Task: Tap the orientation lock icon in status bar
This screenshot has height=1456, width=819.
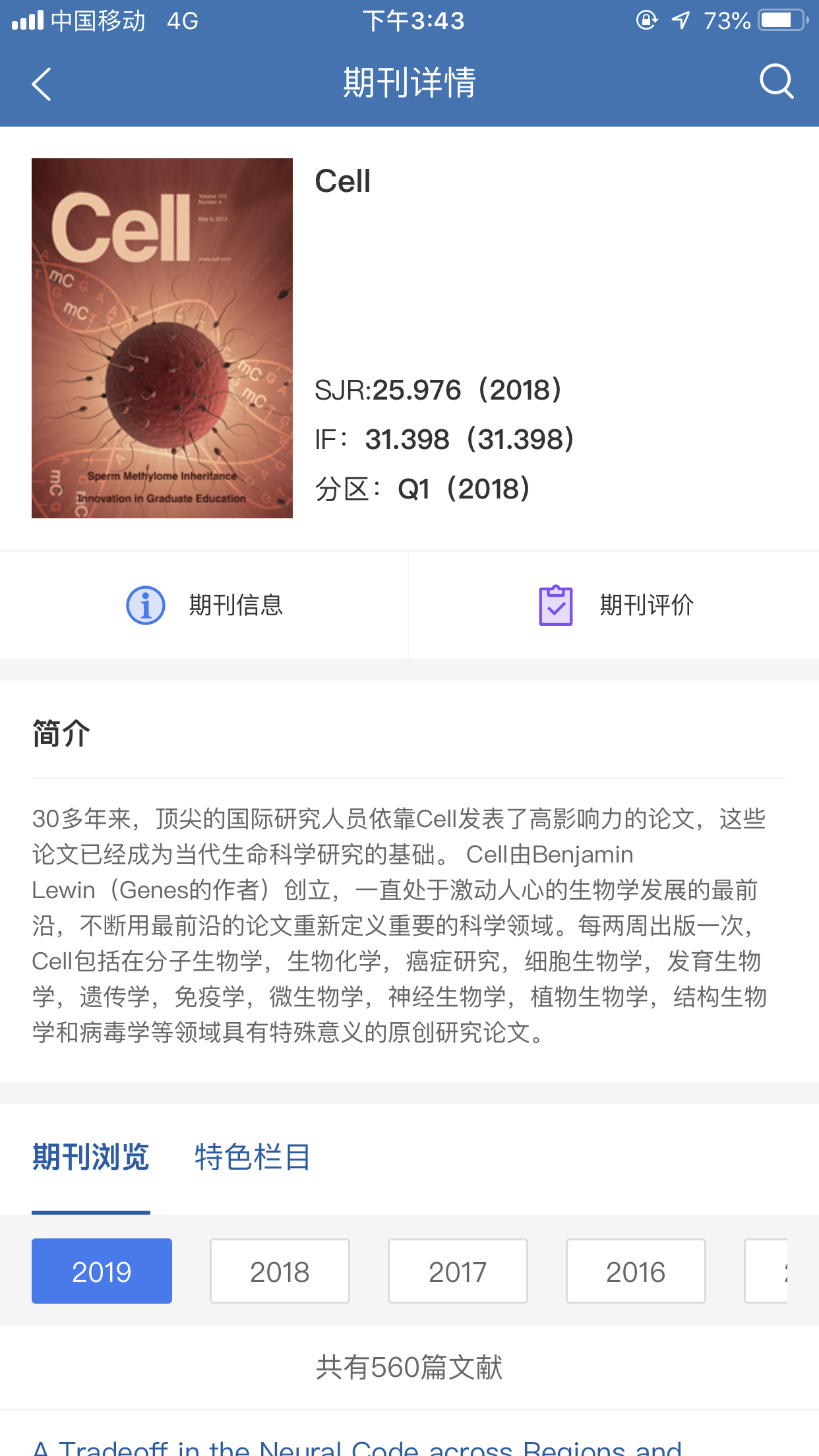Action: tap(647, 20)
